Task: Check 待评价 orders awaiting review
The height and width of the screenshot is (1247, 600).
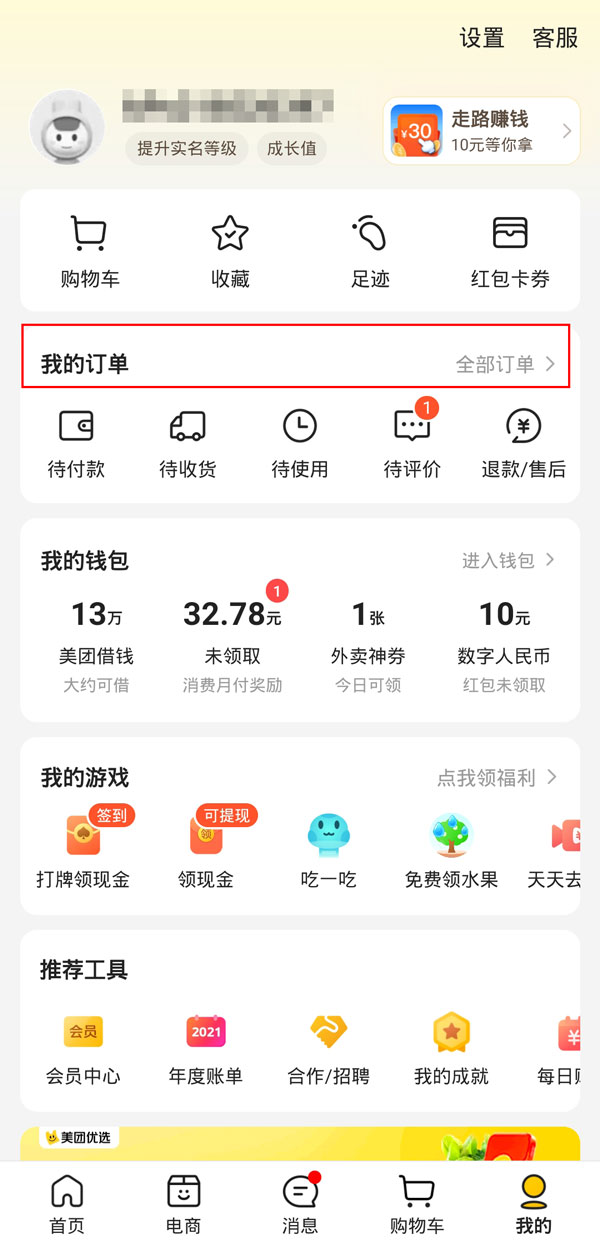Action: tap(412, 443)
